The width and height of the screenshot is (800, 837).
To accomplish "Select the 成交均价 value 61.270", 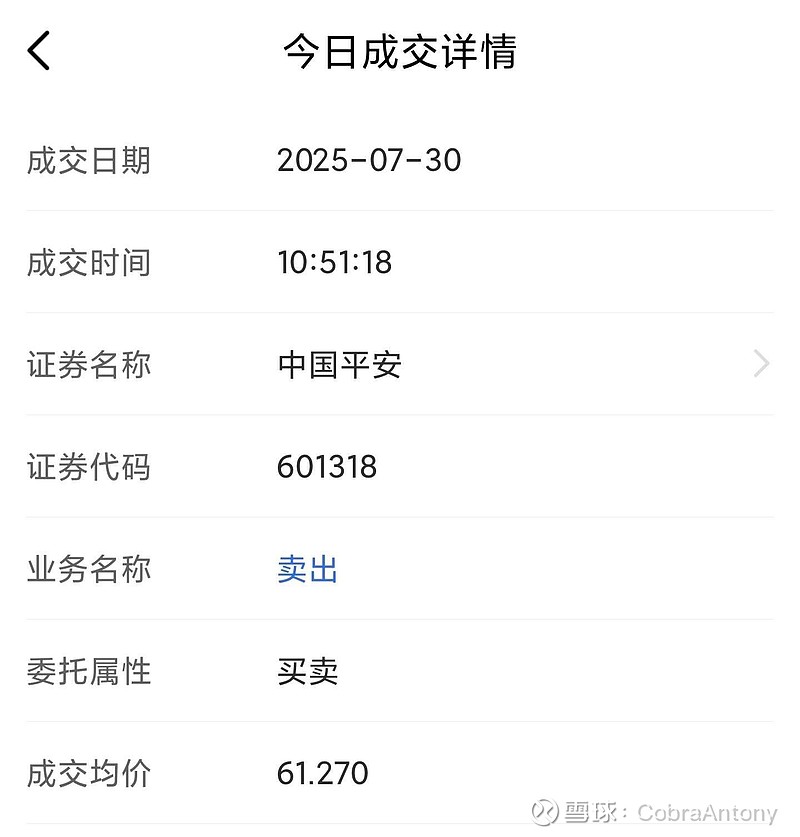I will 323,773.
